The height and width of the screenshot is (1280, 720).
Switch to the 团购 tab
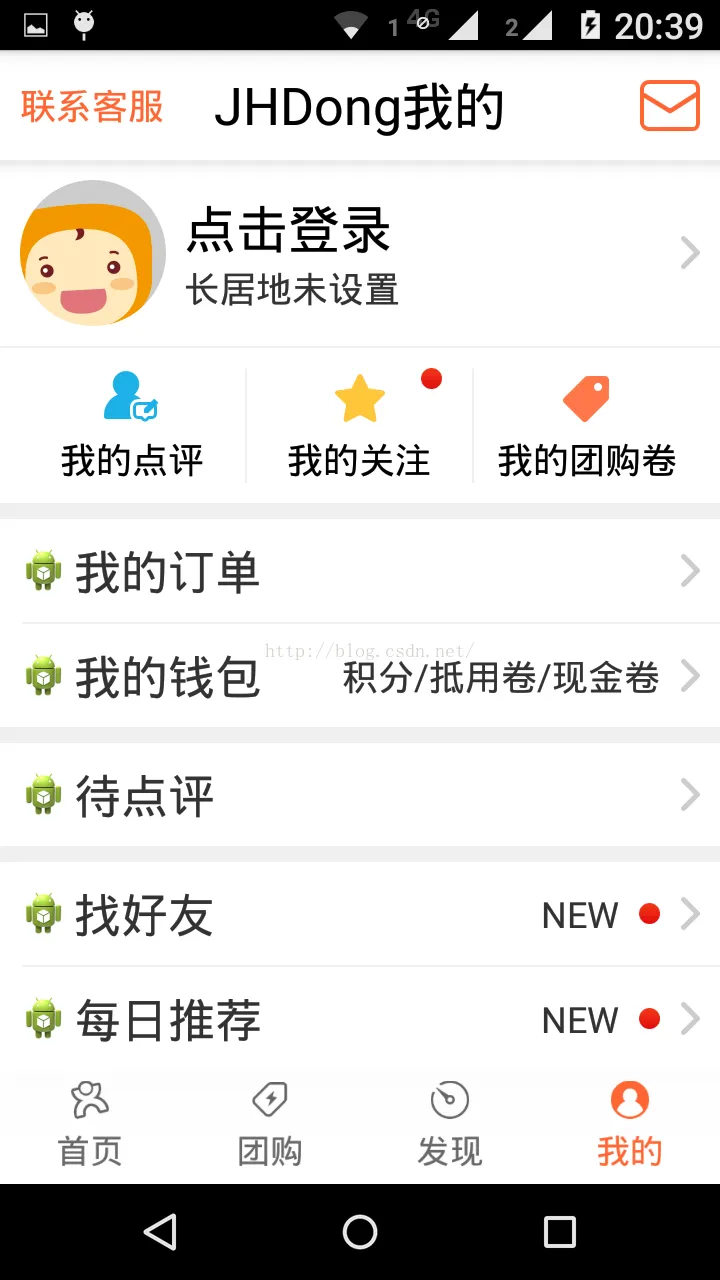coord(270,1125)
